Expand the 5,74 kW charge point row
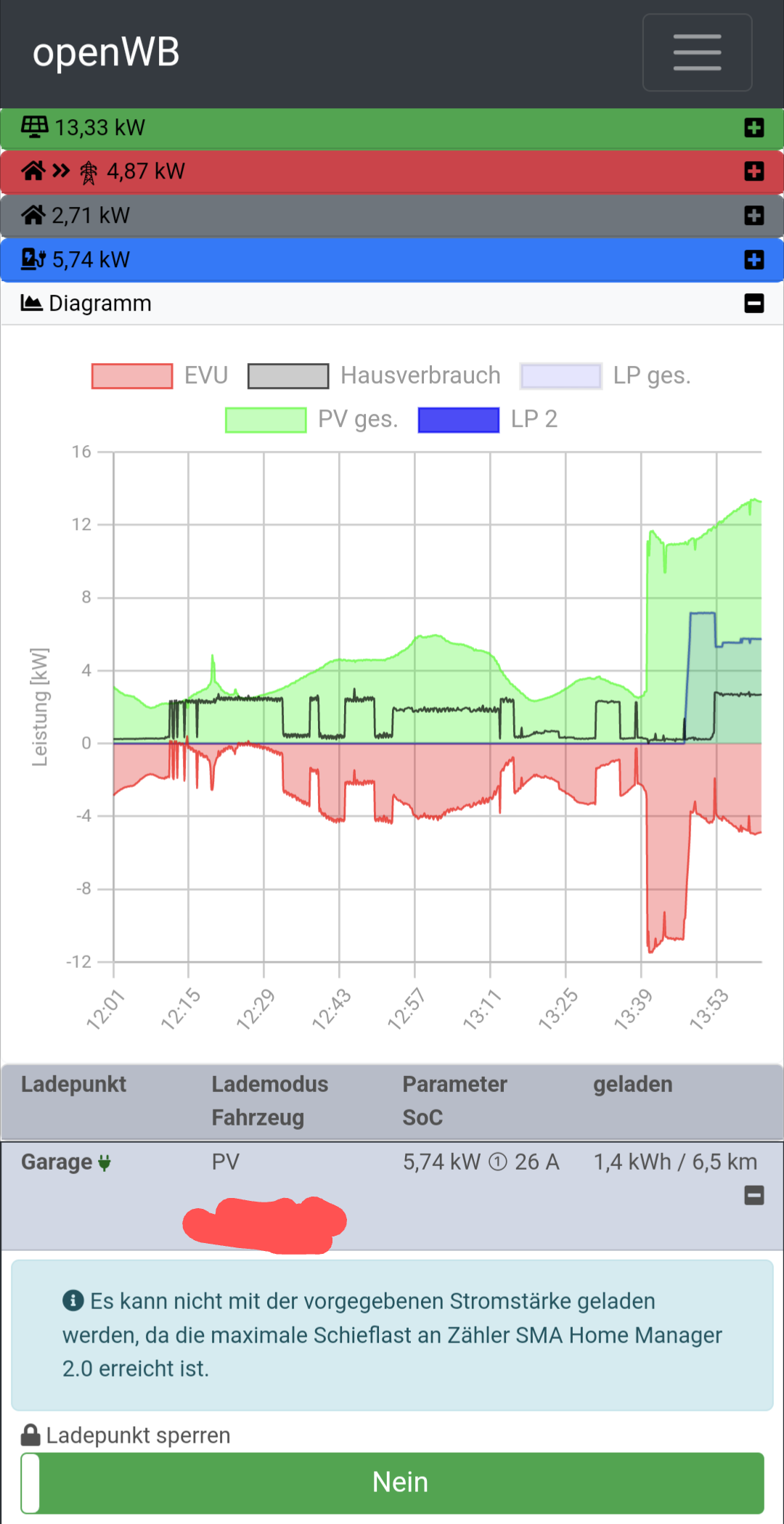784x1524 pixels. 754,260
